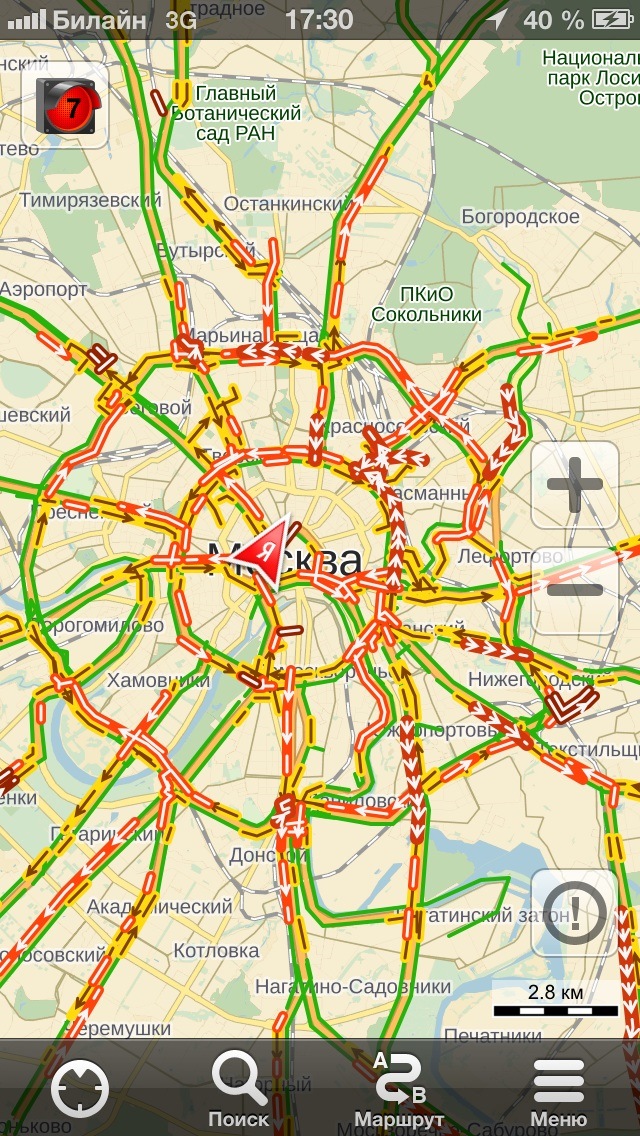Toggle the traffic light level indicator
The width and height of the screenshot is (640, 1136).
coord(65,105)
